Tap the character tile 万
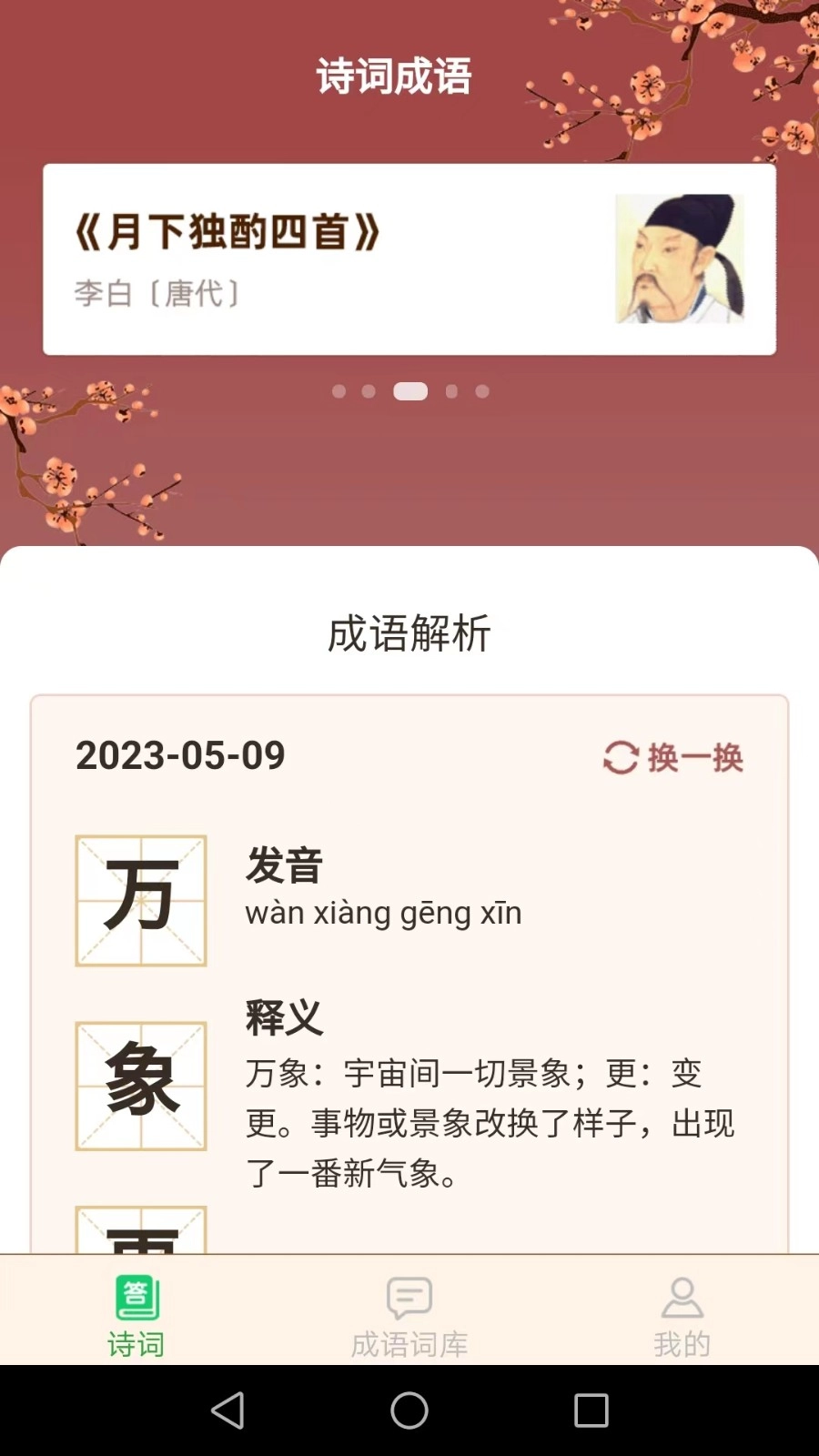The image size is (819, 1456). pos(140,901)
